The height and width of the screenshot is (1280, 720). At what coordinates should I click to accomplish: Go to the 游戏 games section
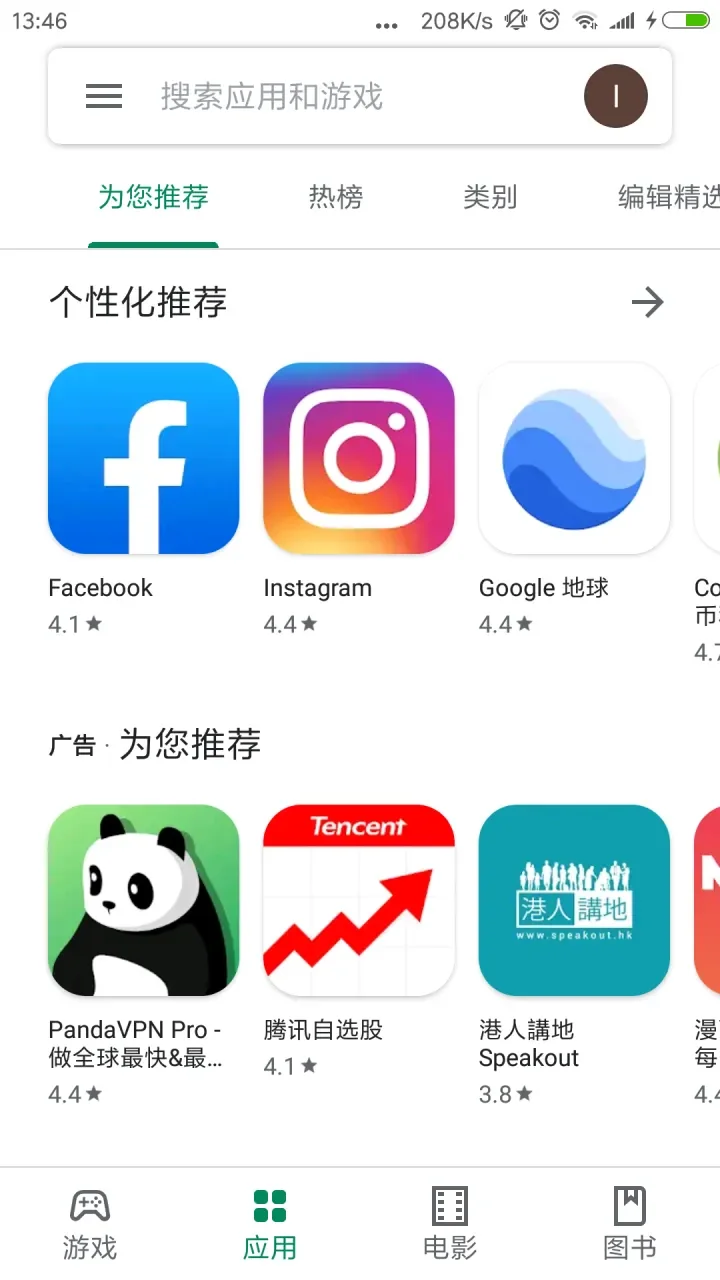pos(90,1224)
